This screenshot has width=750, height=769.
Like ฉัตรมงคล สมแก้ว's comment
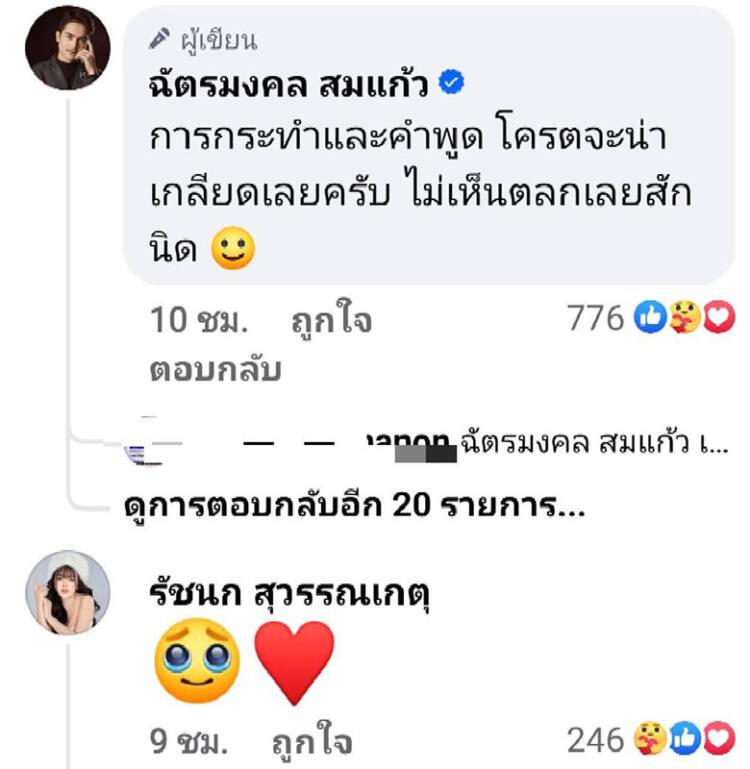click(331, 321)
